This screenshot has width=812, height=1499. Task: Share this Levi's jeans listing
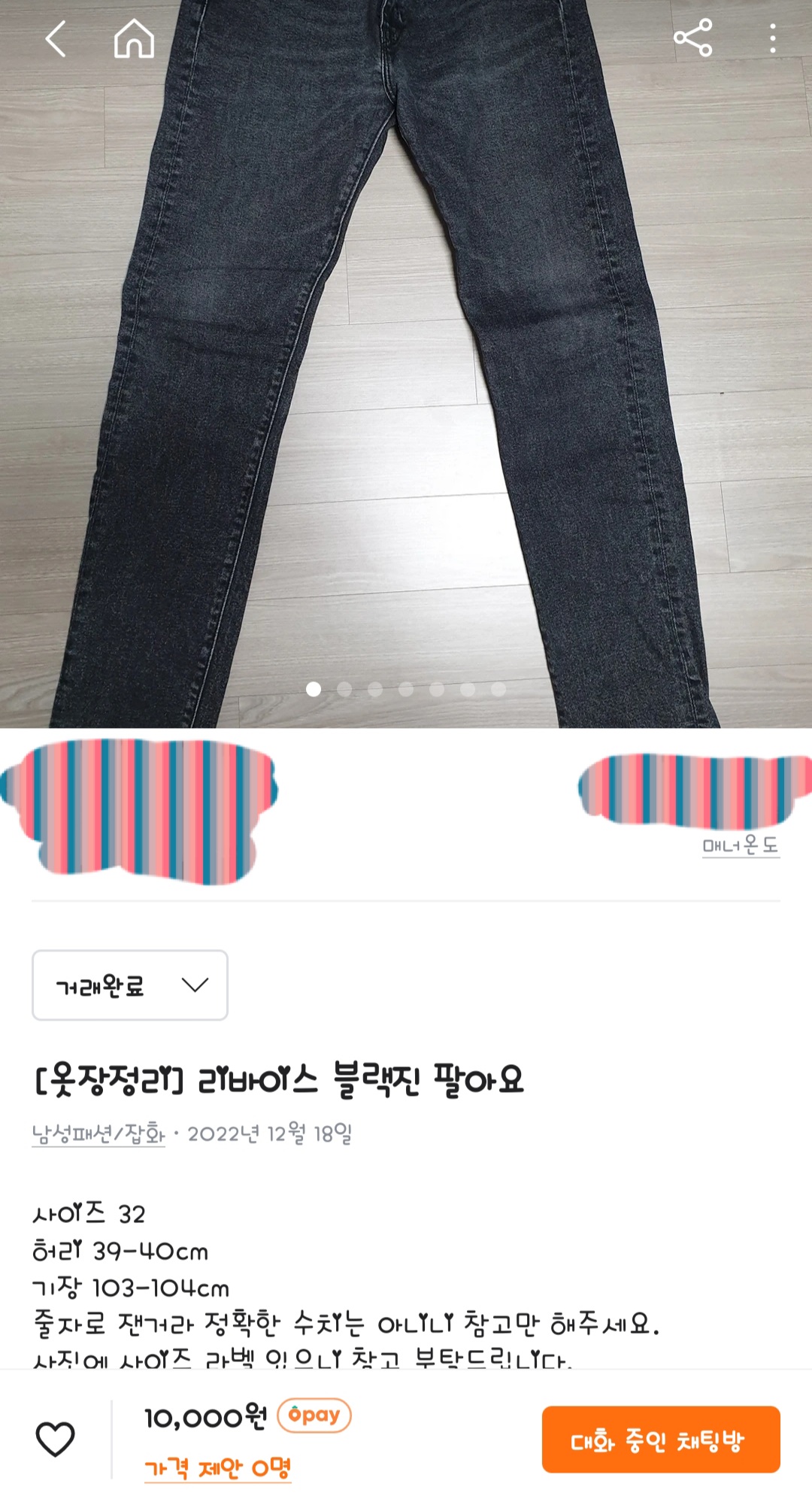[x=692, y=38]
